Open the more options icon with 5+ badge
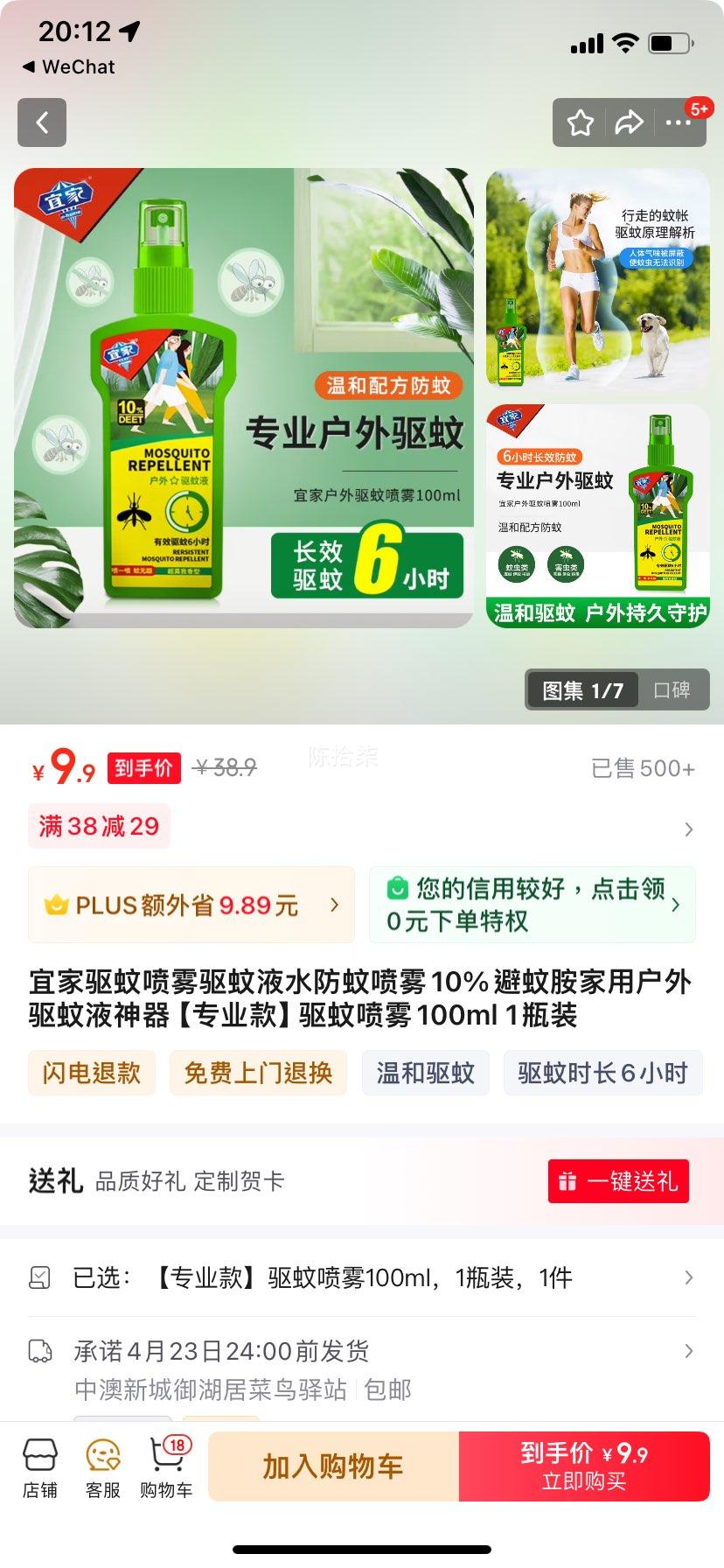Viewport: 724px width, 1568px height. 678,122
